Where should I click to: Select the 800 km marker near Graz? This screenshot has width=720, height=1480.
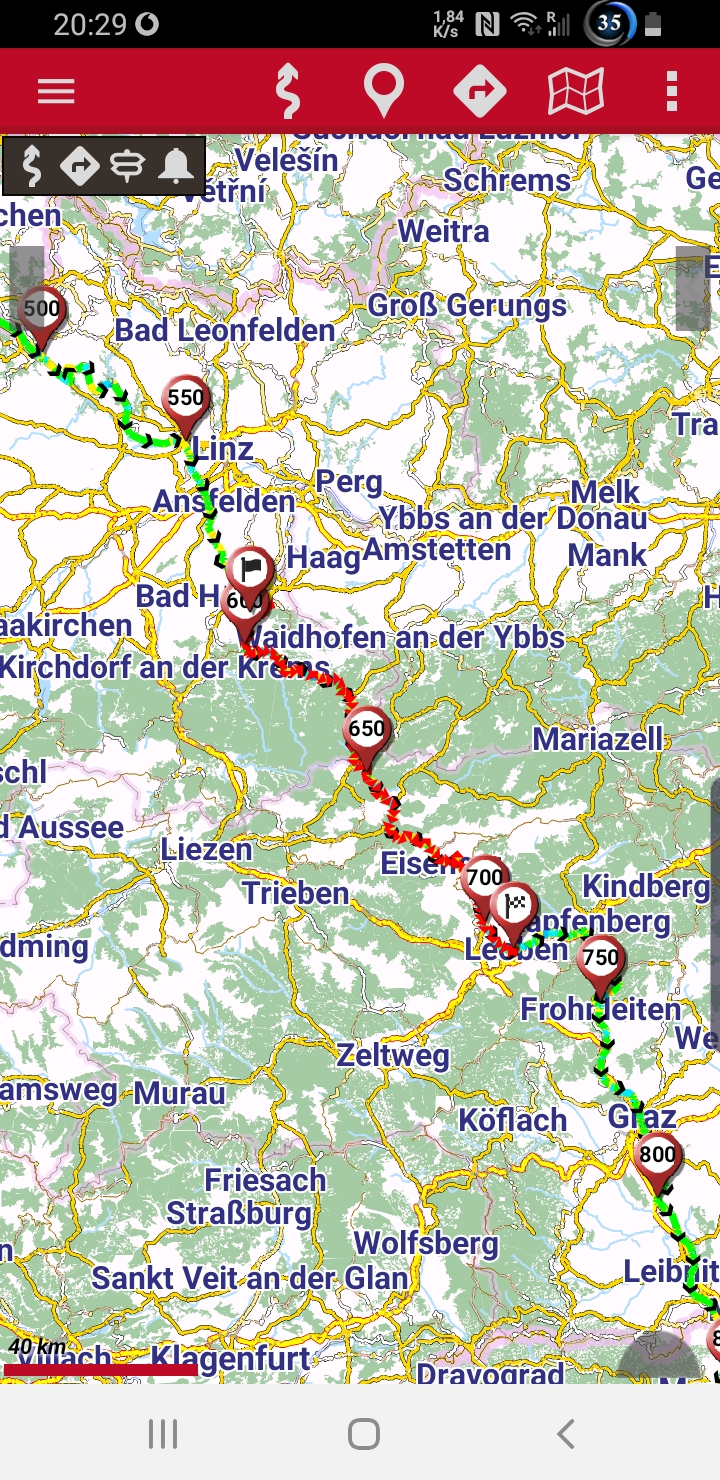[657, 1156]
